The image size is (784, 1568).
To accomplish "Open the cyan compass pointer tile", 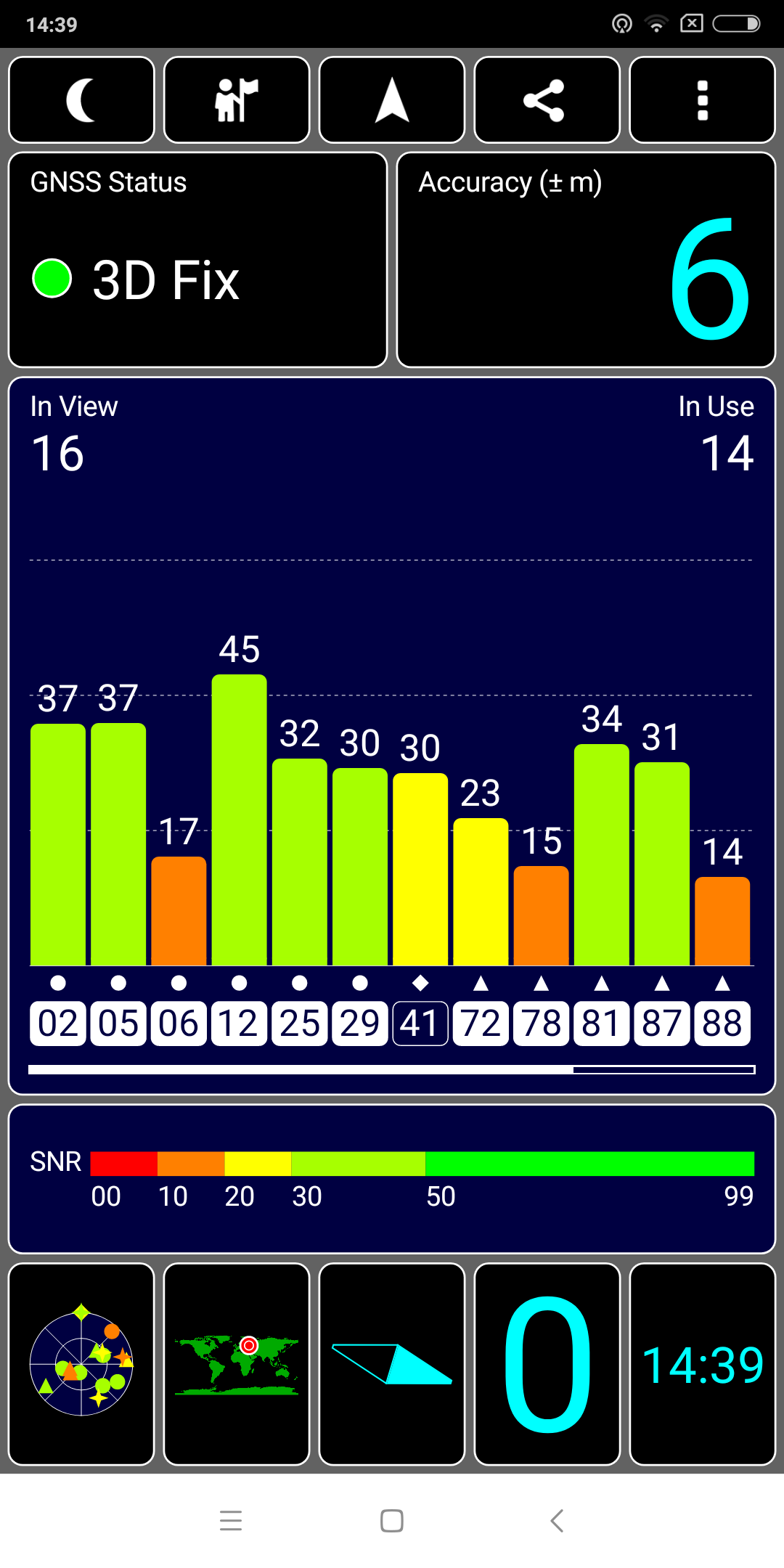I will (x=392, y=1364).
